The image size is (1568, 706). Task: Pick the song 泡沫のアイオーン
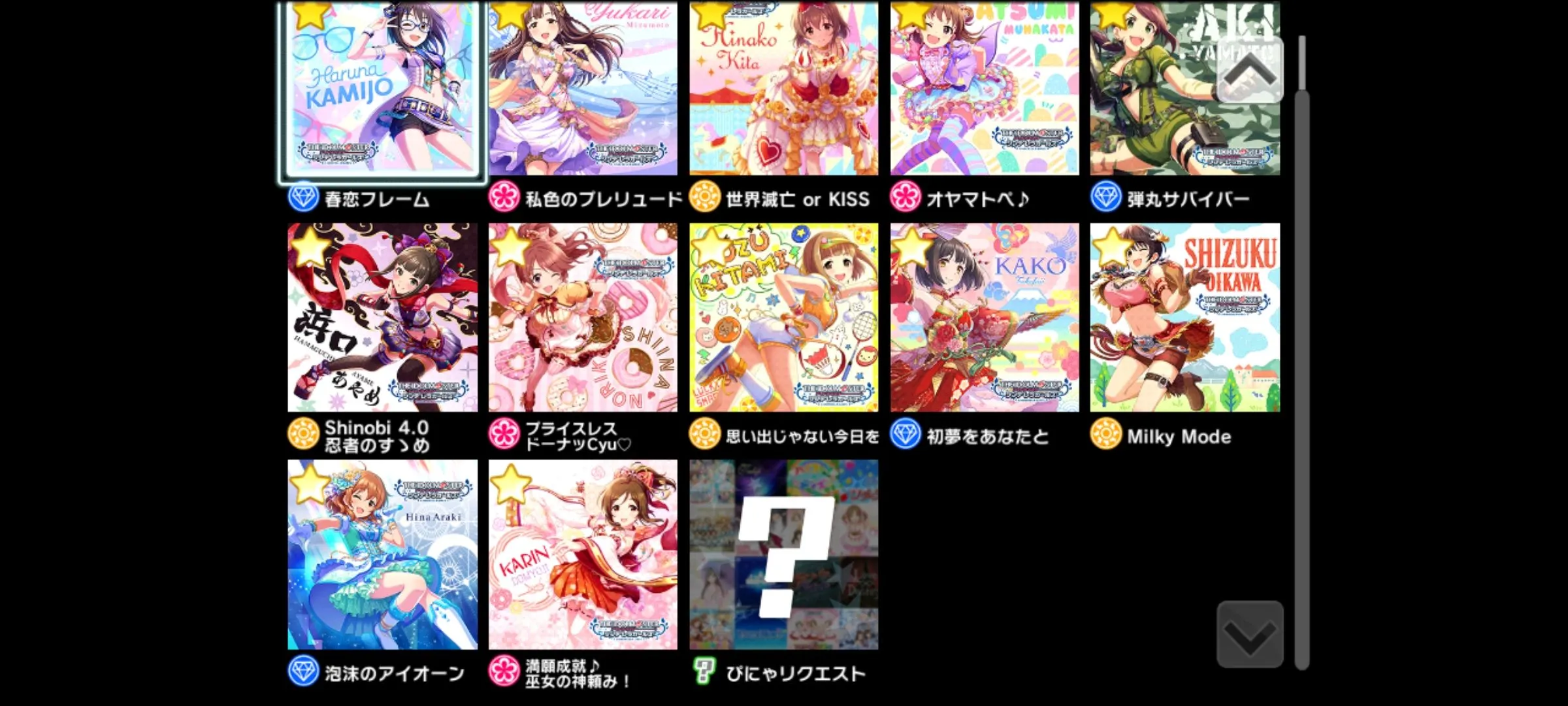tap(383, 554)
